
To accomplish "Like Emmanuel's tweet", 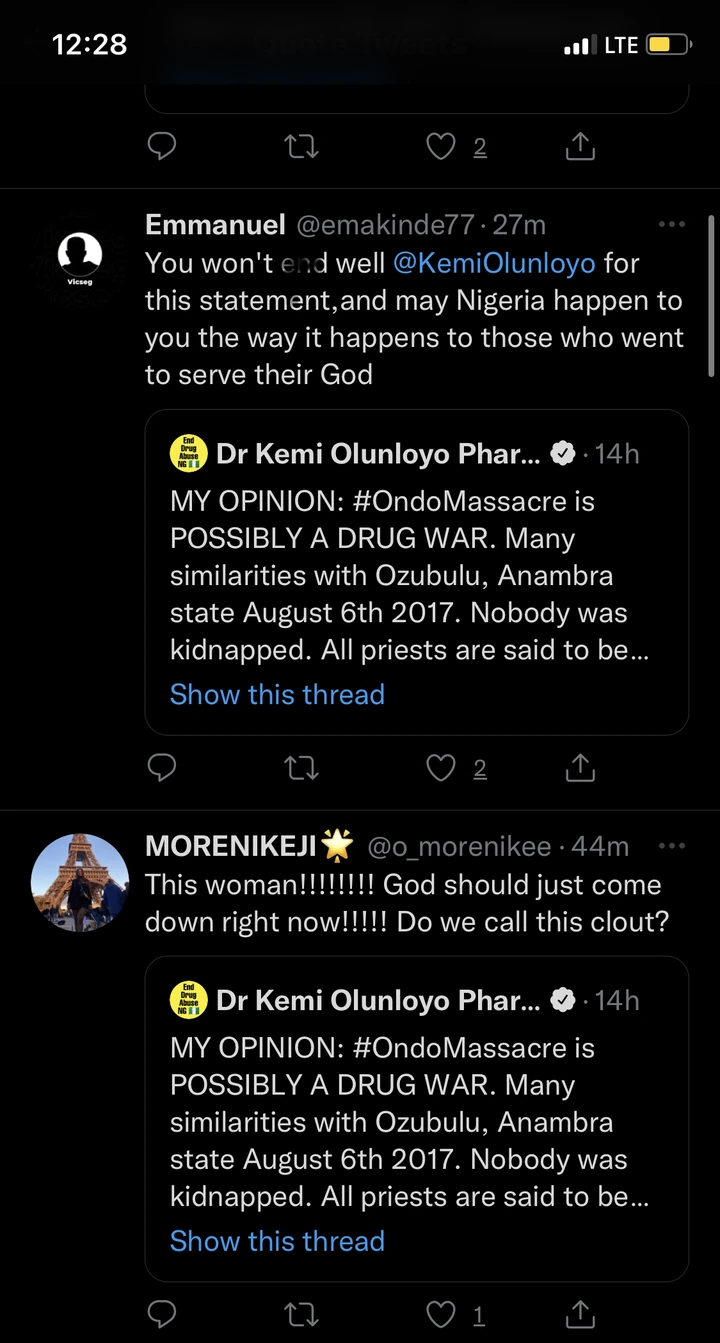I will click(441, 767).
